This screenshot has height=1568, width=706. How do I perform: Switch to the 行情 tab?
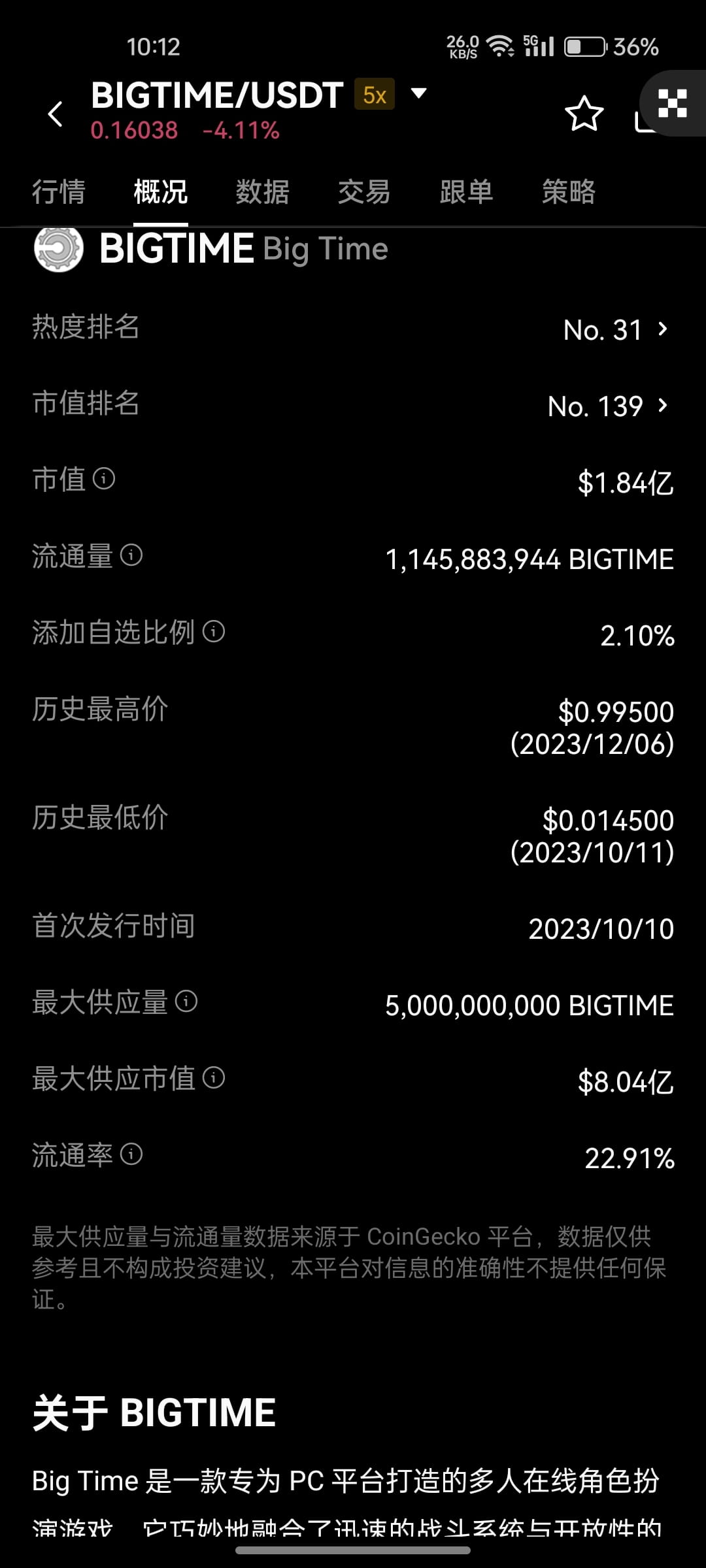click(x=59, y=192)
